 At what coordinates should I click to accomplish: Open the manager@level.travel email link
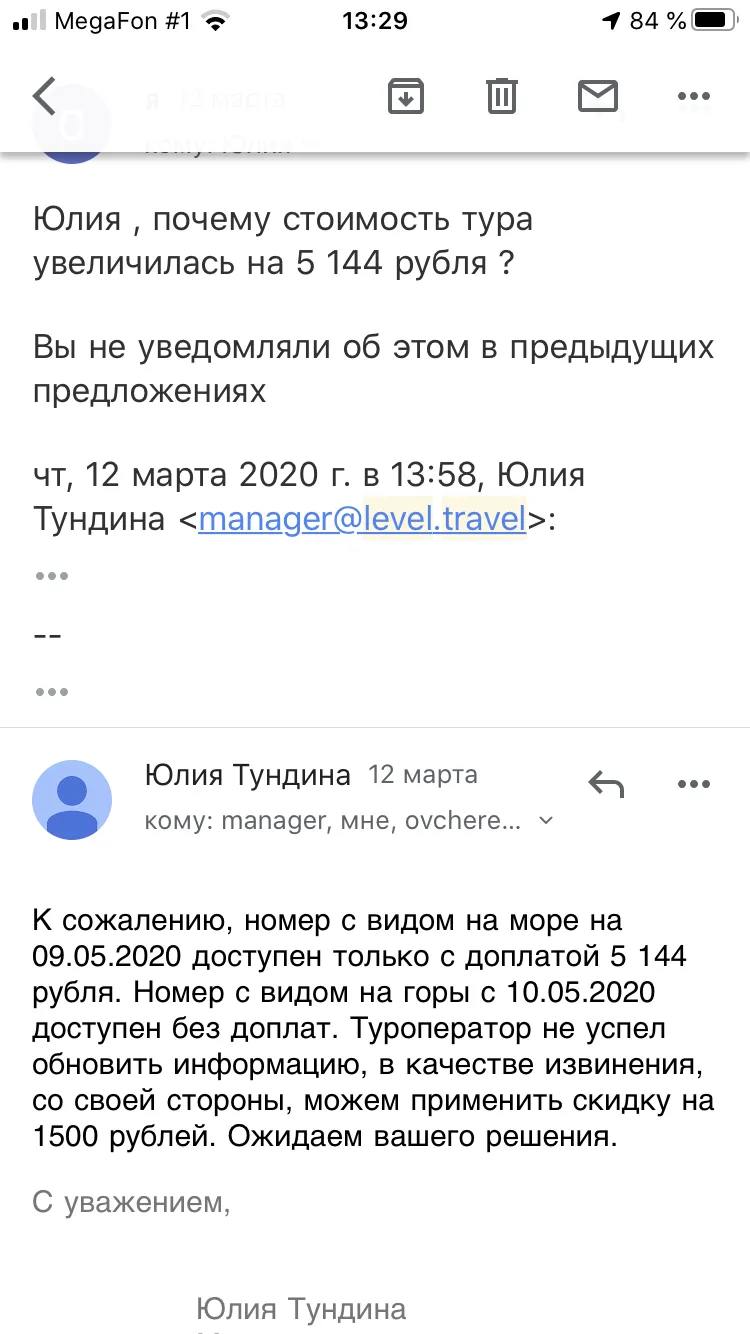[x=362, y=520]
